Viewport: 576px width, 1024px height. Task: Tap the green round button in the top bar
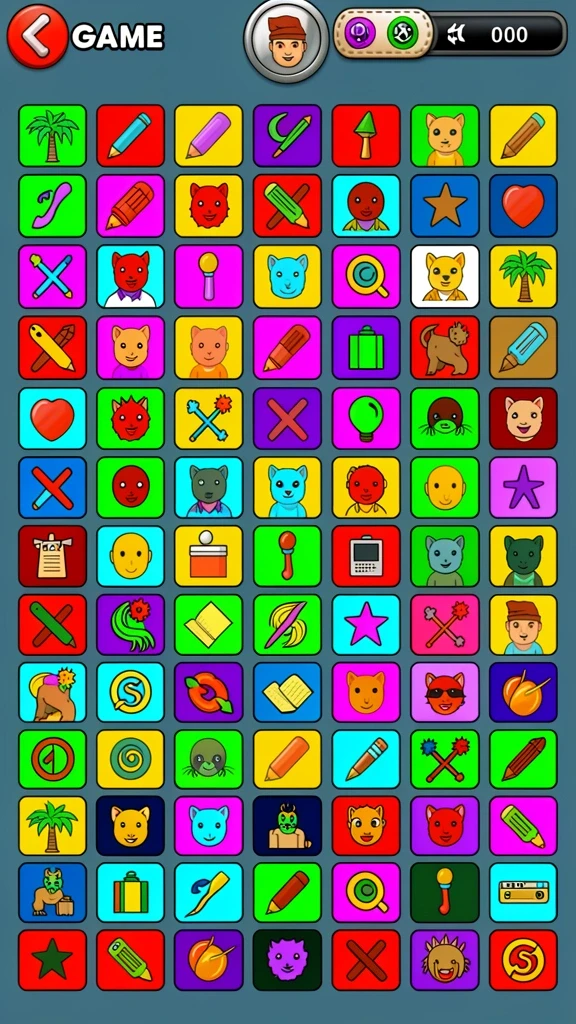point(402,33)
